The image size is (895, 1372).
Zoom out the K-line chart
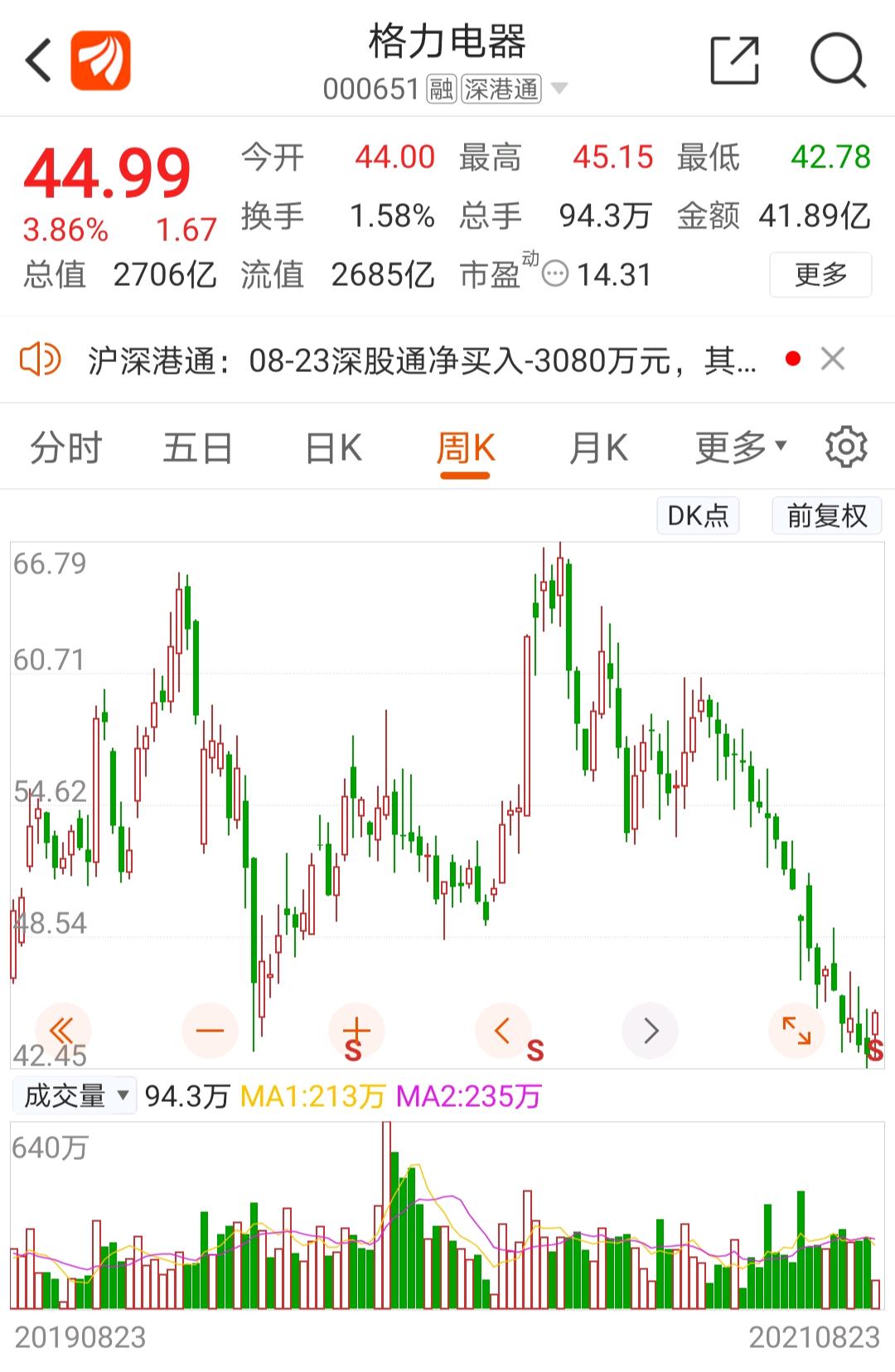210,1031
